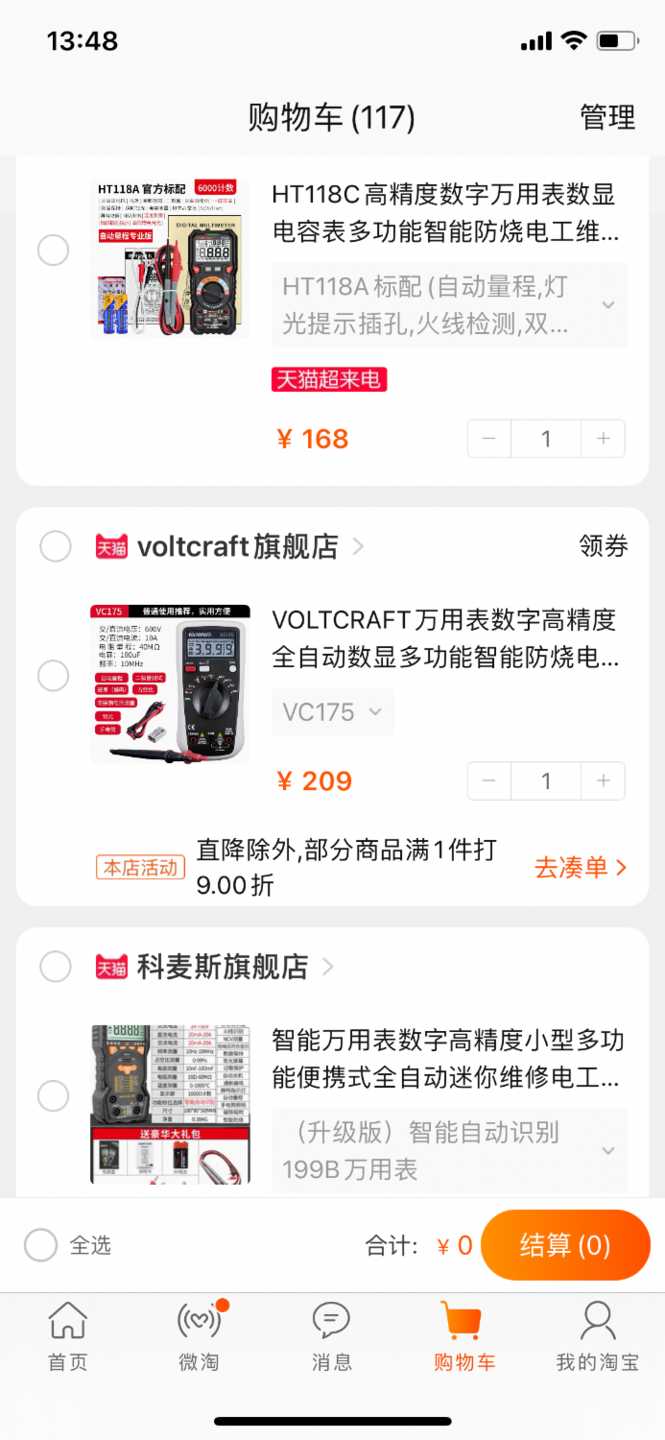Image resolution: width=665 pixels, height=1440 pixels.
Task: Tap 领券 to get voltcraft coupons
Action: [x=603, y=546]
